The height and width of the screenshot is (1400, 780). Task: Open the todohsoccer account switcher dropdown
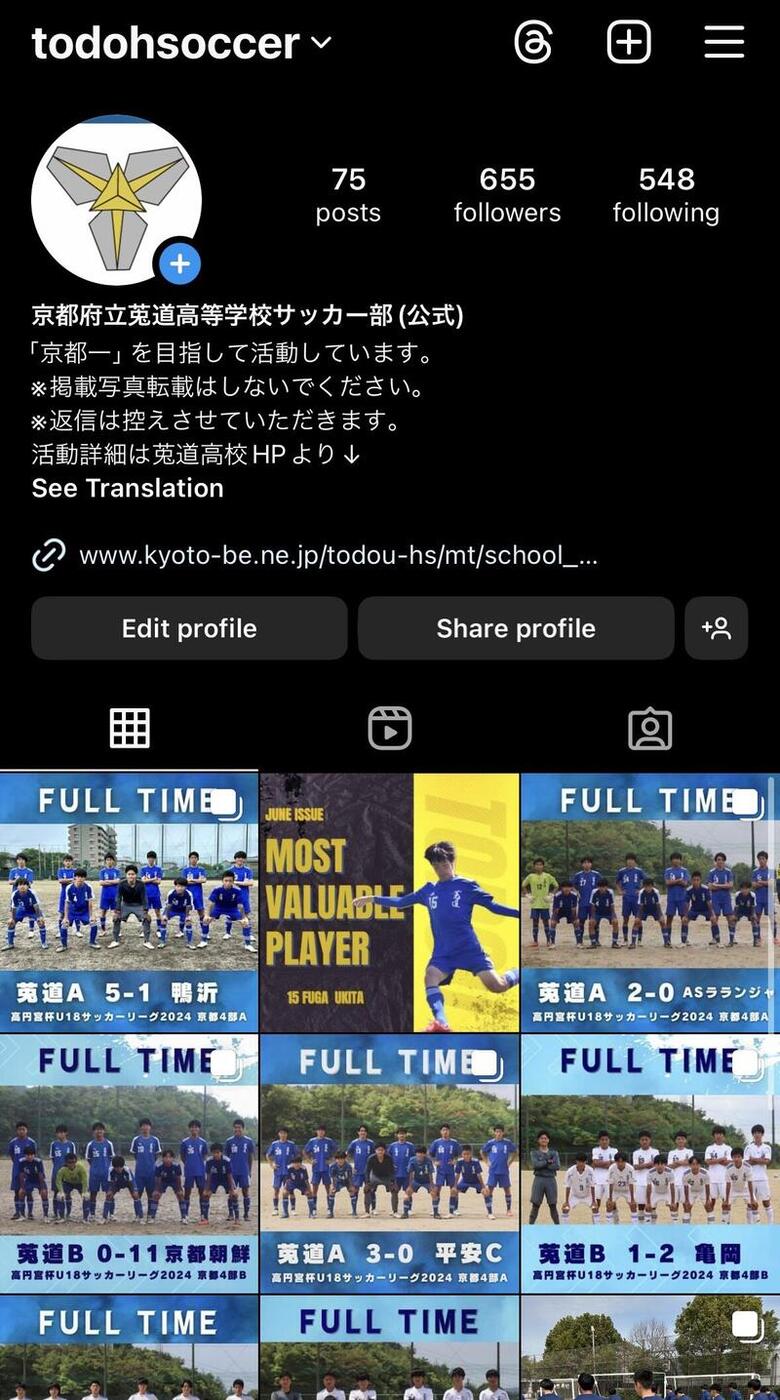(181, 43)
